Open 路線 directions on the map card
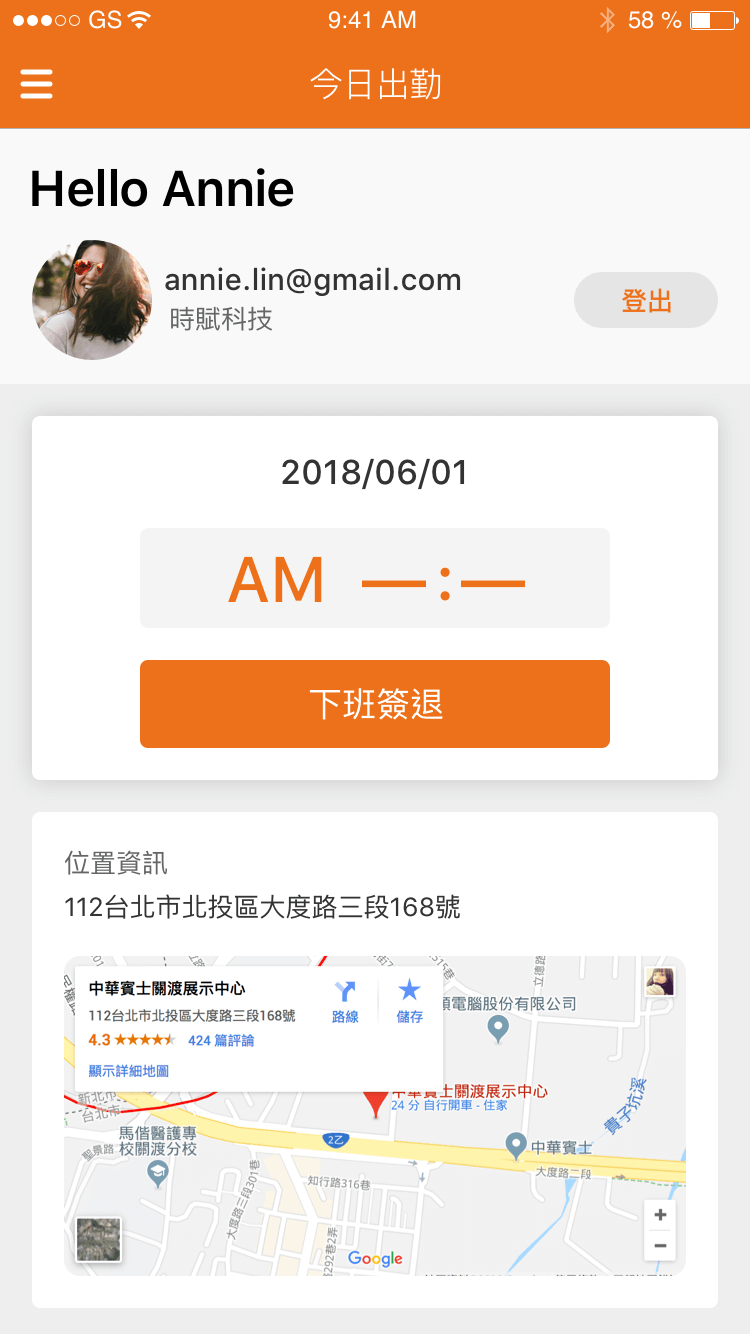This screenshot has height=1334, width=750. click(x=345, y=1001)
